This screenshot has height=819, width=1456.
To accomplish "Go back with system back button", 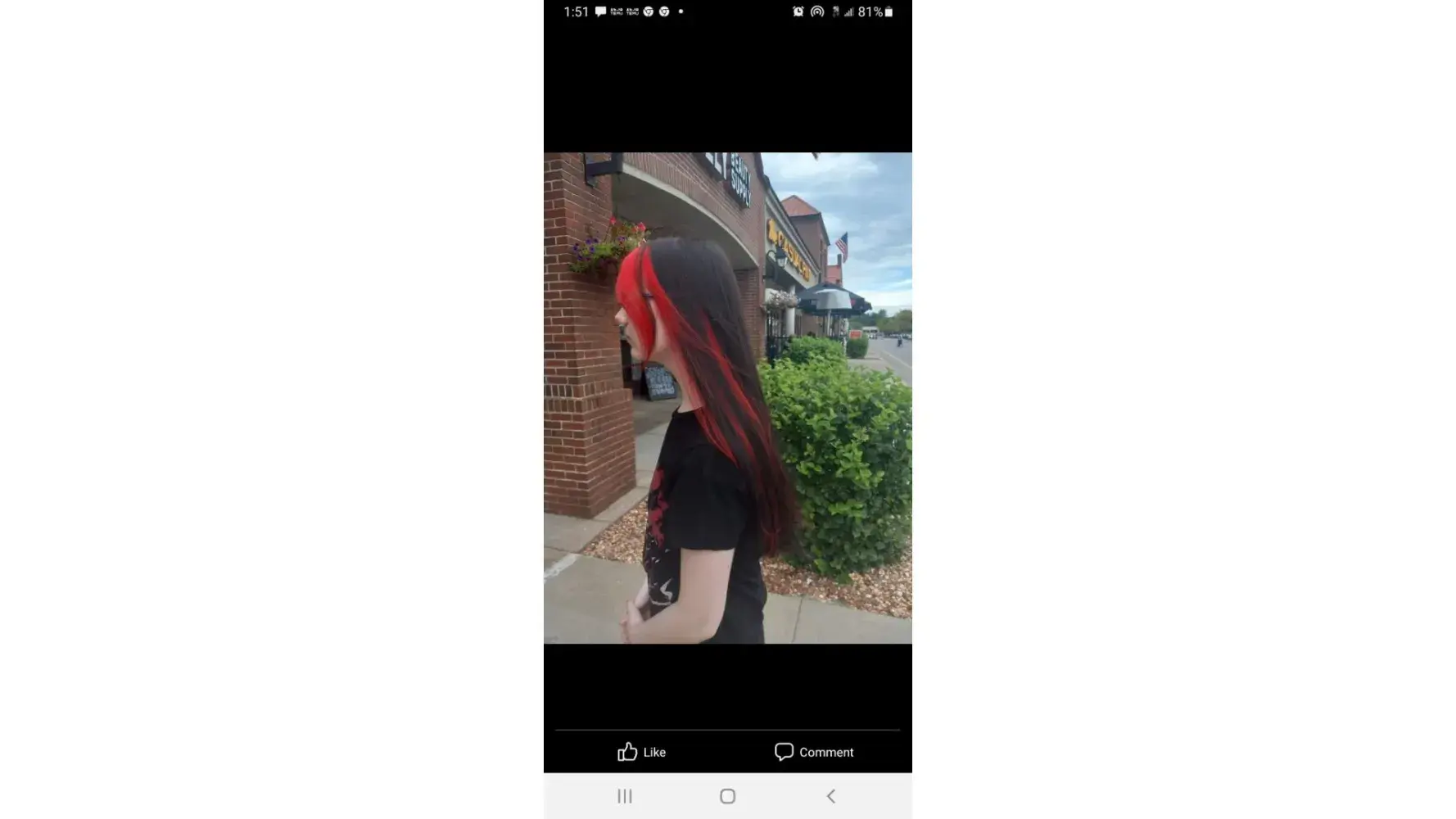I will pyautogui.click(x=830, y=796).
